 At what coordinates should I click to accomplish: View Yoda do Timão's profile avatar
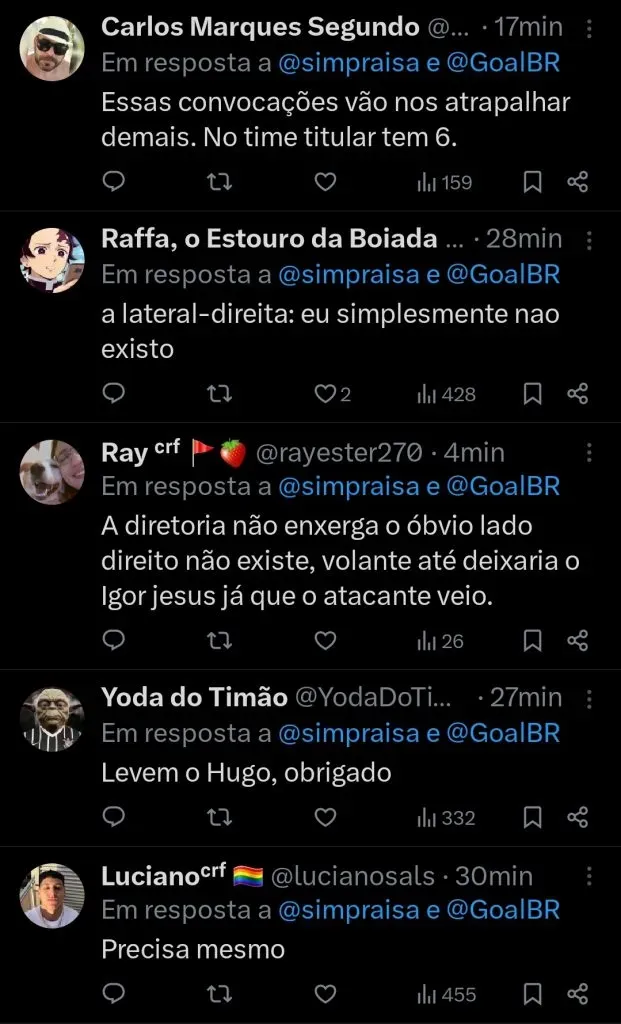[x=52, y=716]
